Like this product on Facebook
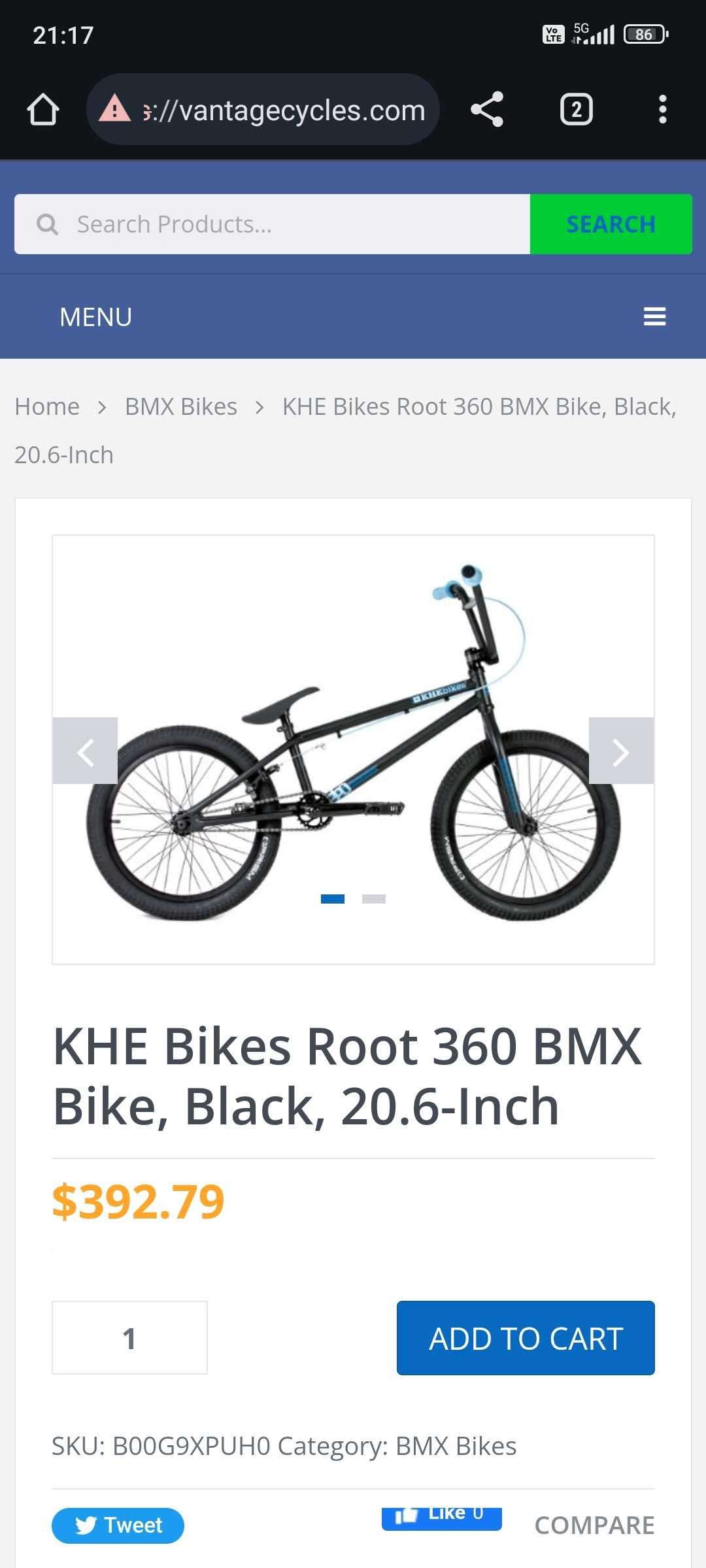The width and height of the screenshot is (706, 1568). (442, 1518)
